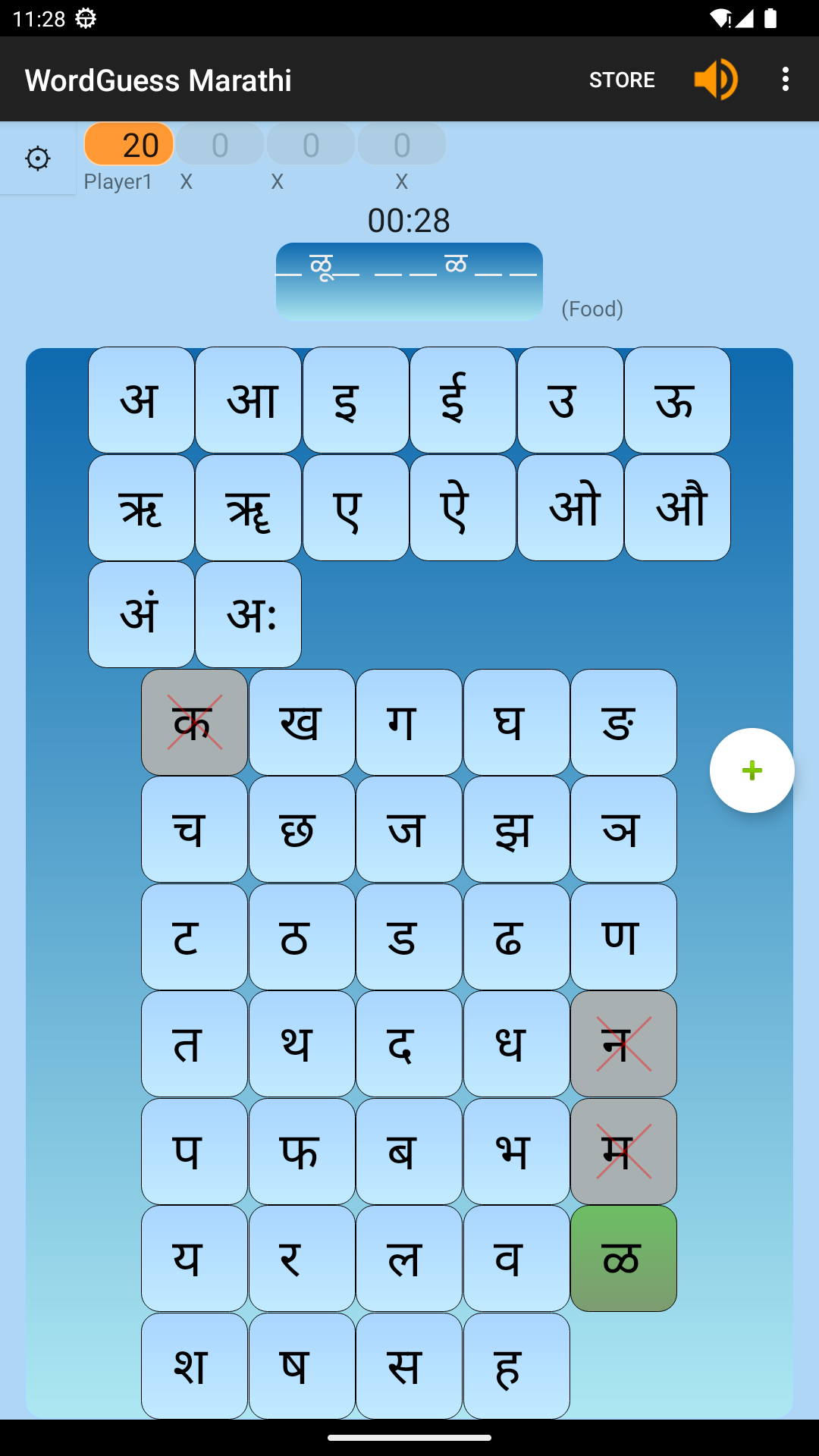The width and height of the screenshot is (819, 1456).
Task: Choose the consonant ह
Action: pos(517,1366)
